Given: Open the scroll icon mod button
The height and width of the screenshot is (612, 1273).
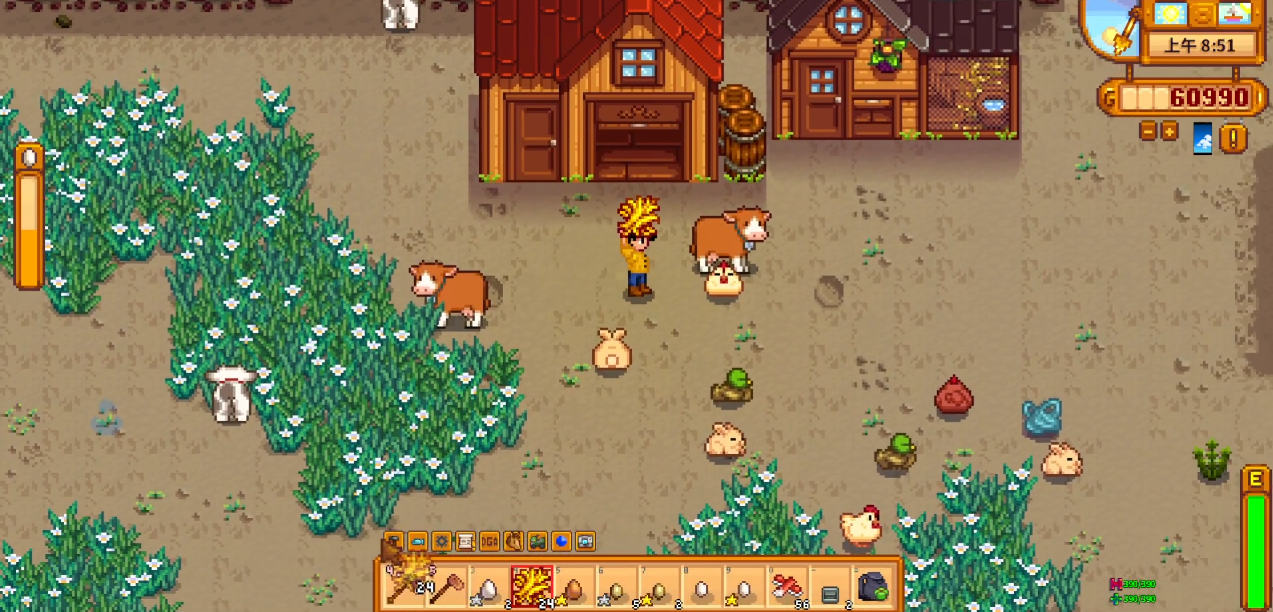Looking at the screenshot, I should [x=465, y=541].
